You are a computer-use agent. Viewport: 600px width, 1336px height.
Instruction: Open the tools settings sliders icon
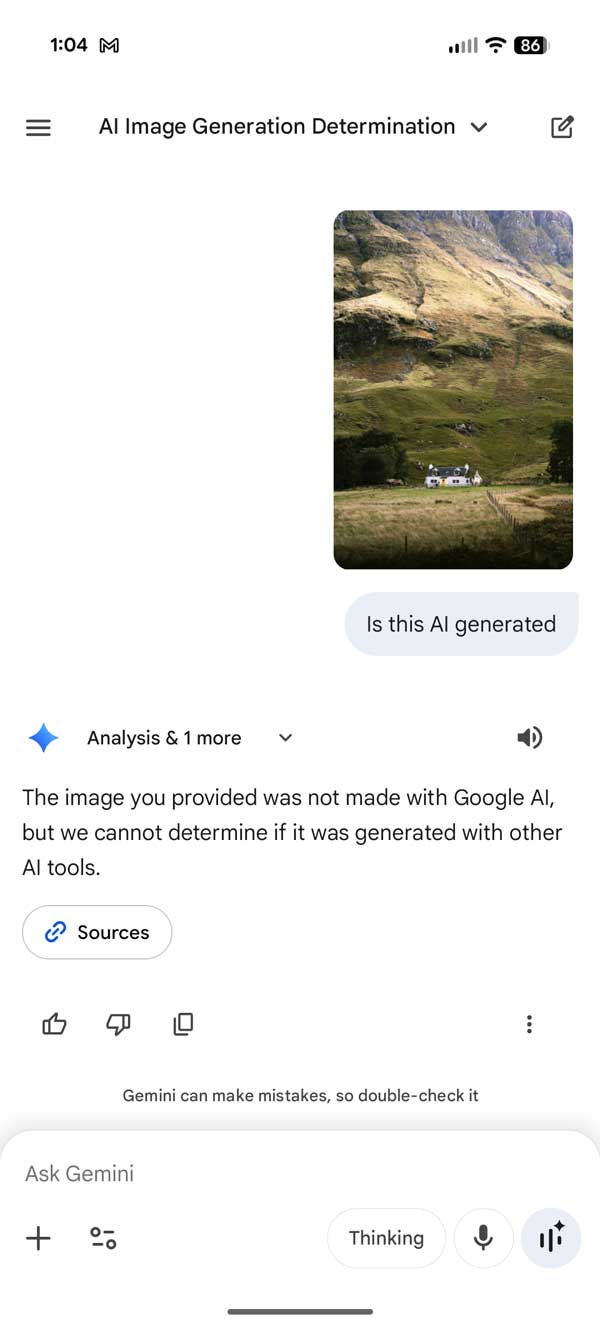[103, 1238]
